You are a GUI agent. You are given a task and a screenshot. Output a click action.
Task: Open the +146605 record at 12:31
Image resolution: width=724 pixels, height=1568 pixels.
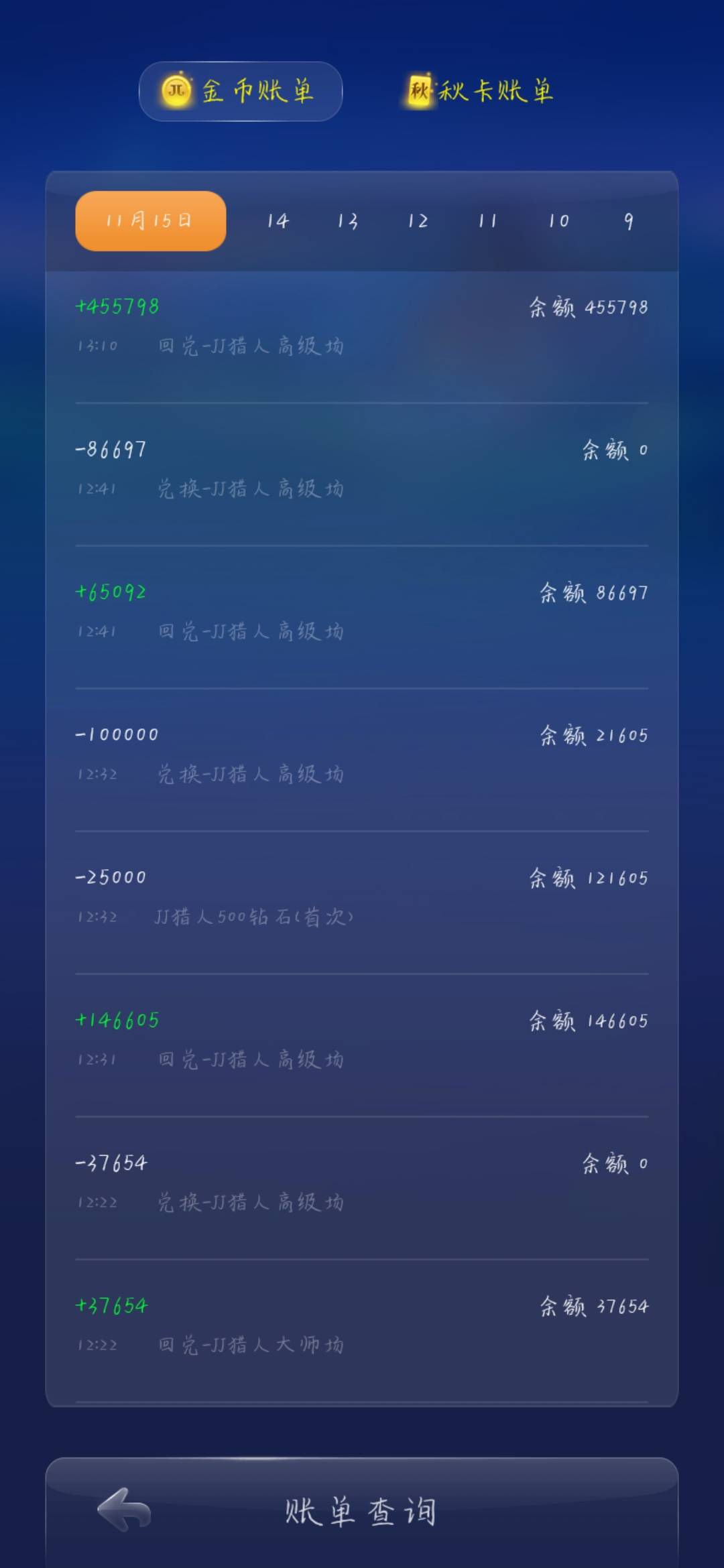(x=362, y=1039)
